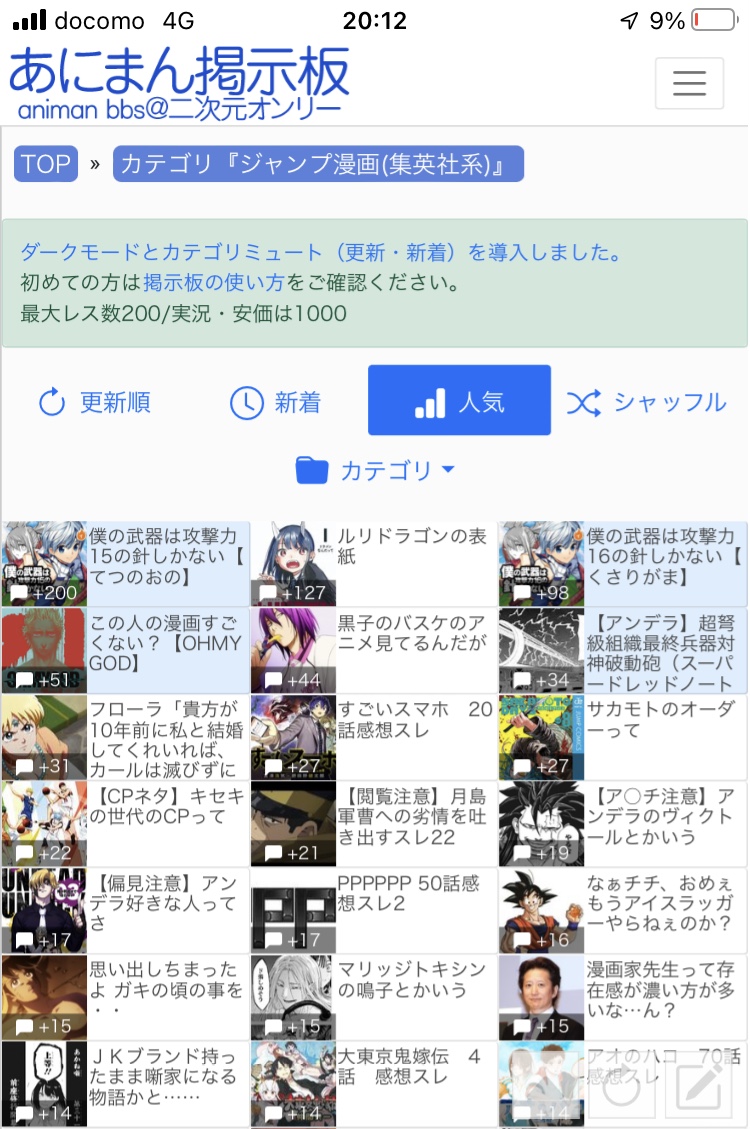Open the ジャンプ漫画(集英社系) category breadcrumb
The height and width of the screenshot is (1129, 750).
[x=318, y=165]
